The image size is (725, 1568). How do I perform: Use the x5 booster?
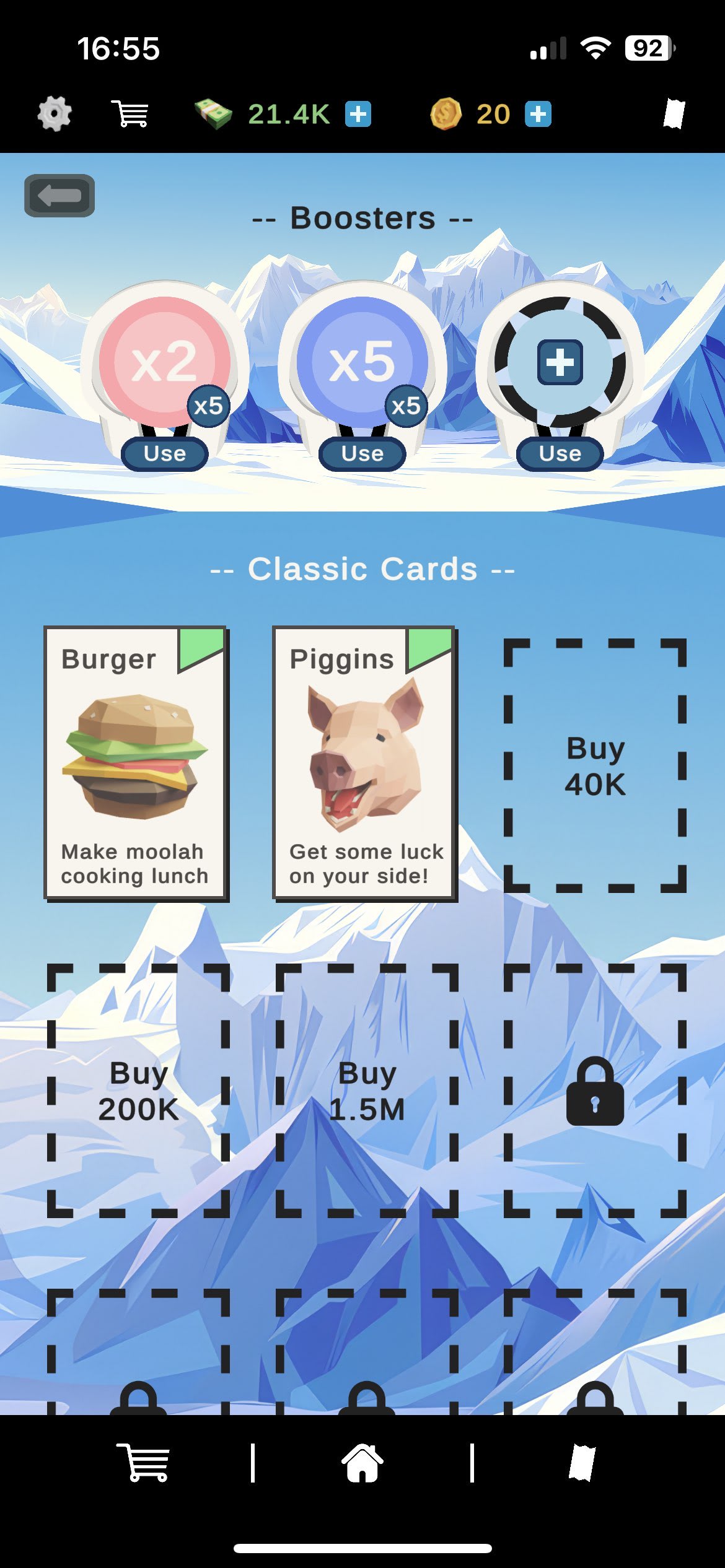coord(362,454)
